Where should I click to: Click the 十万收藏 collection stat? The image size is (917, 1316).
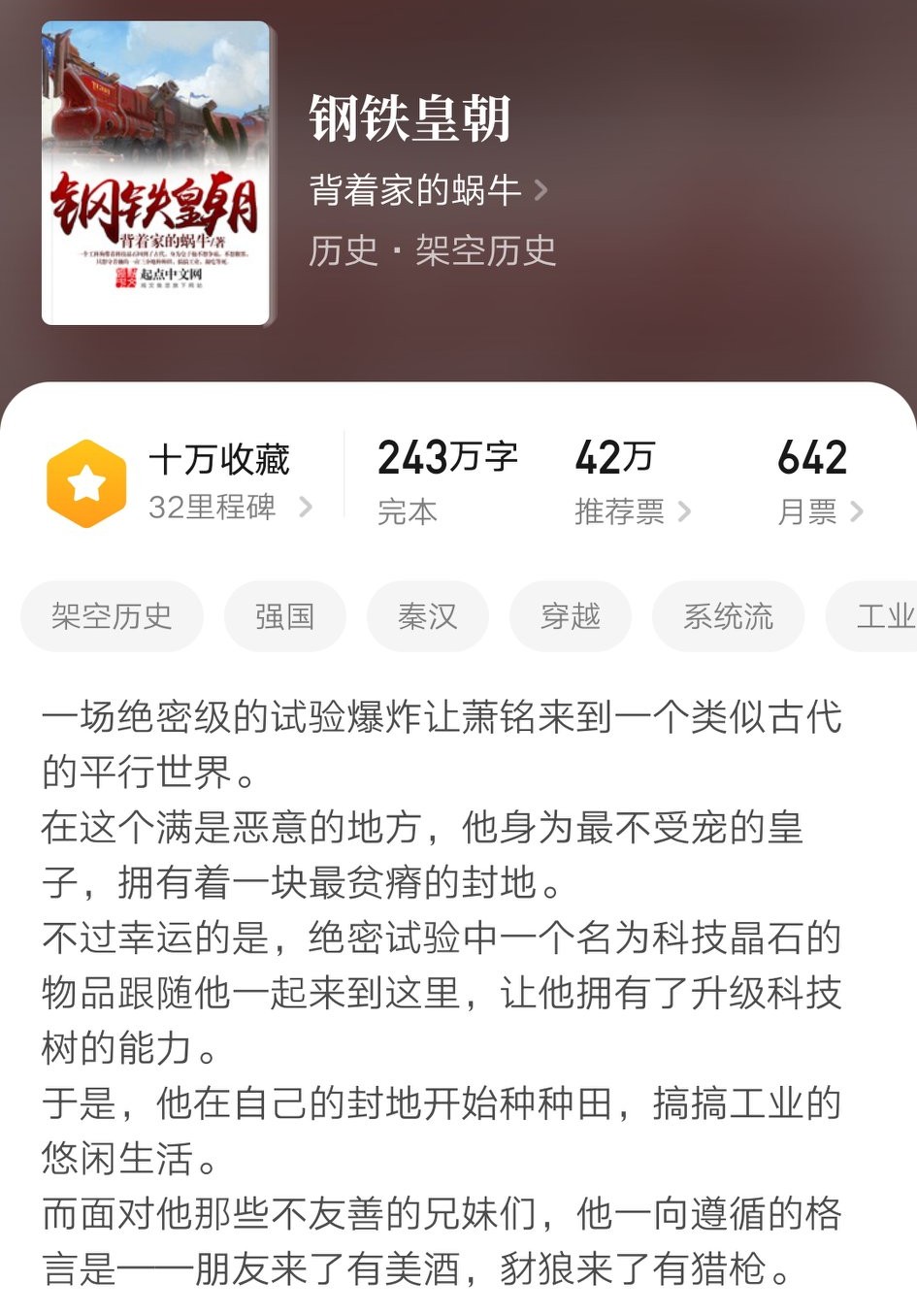220,461
